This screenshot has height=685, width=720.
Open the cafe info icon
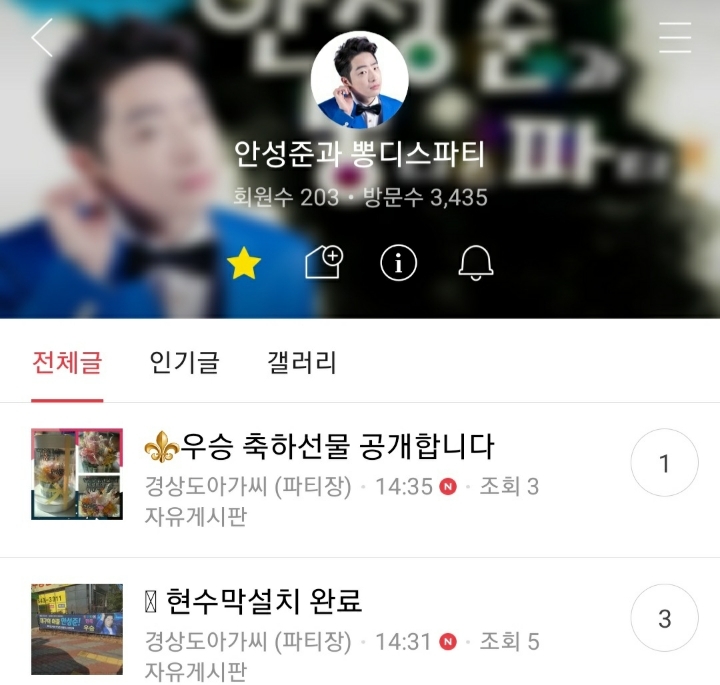[399, 264]
